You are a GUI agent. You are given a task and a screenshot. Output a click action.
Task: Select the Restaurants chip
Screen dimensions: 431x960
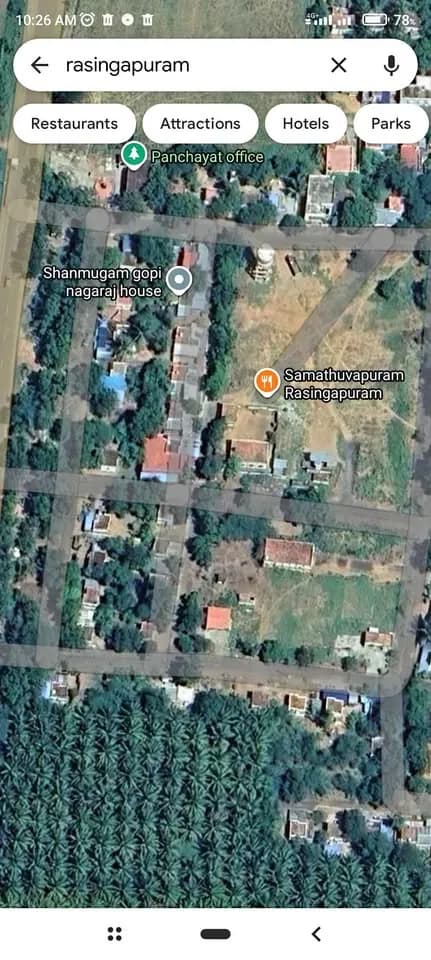[x=75, y=124]
